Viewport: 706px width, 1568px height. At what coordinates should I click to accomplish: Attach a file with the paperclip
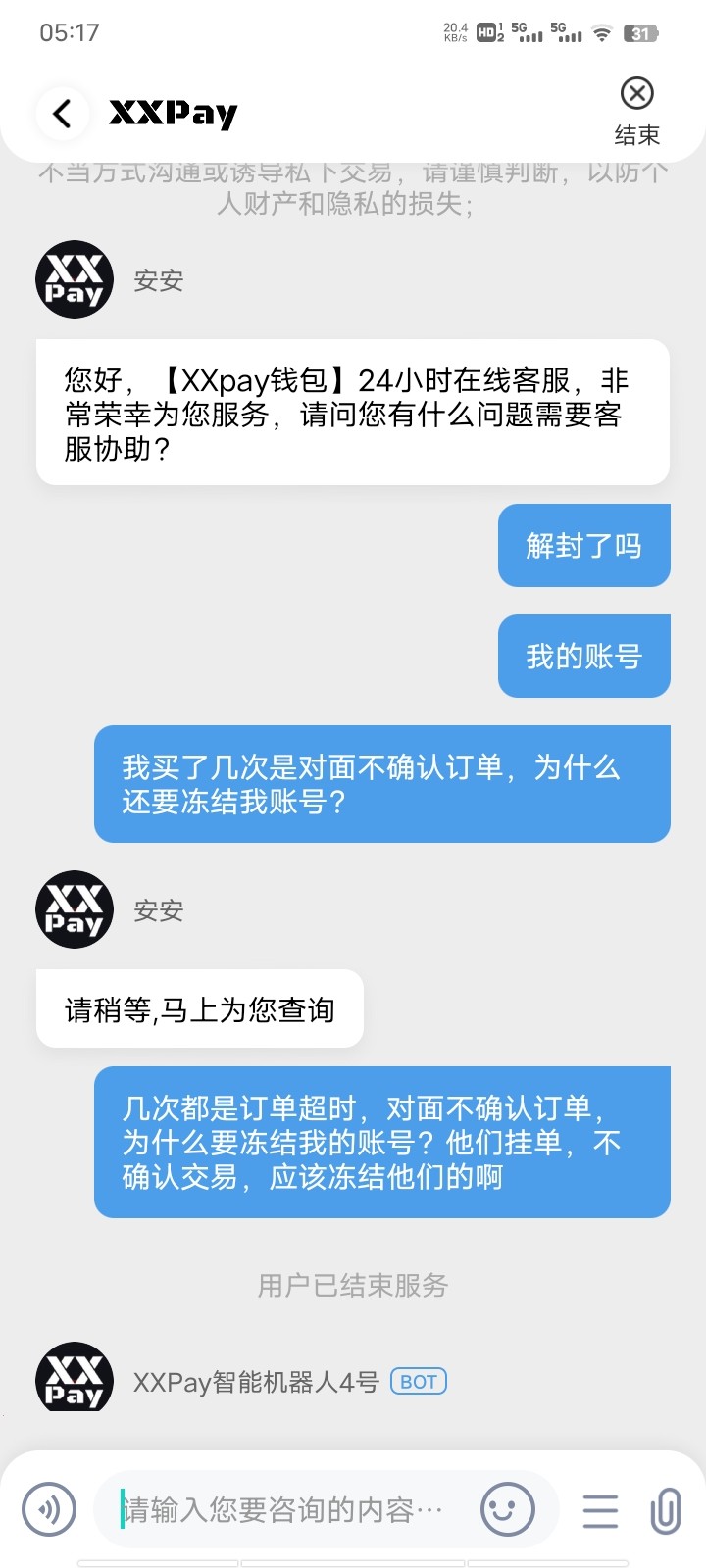pyautogui.click(x=666, y=1510)
